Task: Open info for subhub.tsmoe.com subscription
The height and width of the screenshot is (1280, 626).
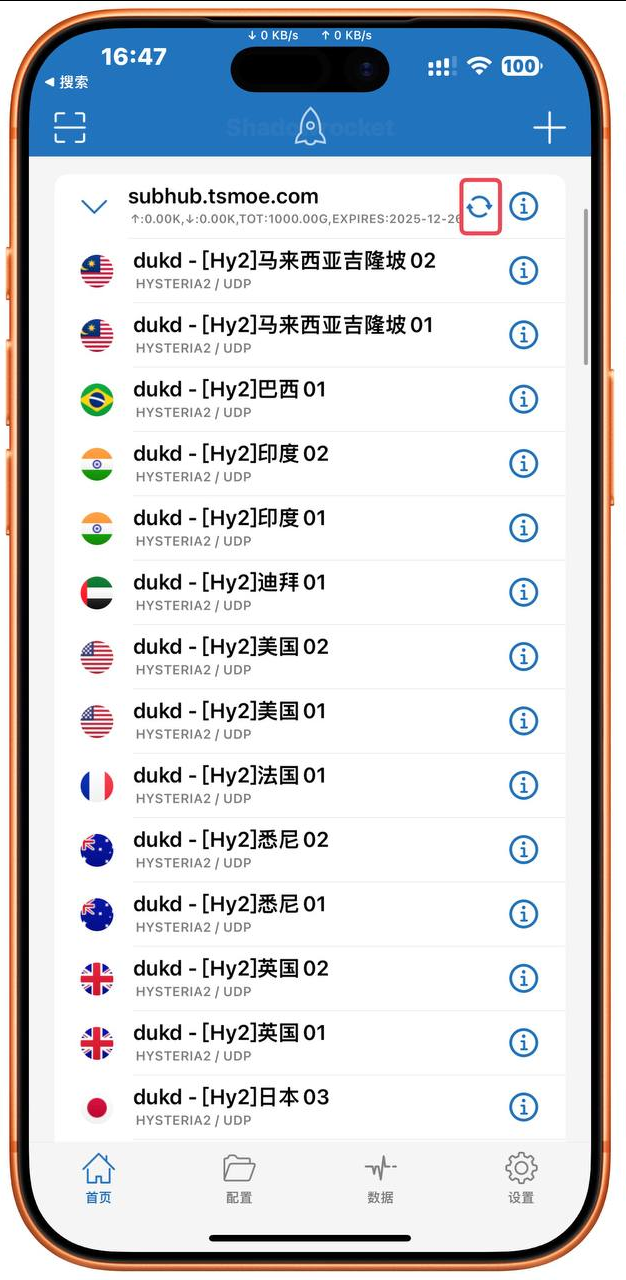Action: click(x=524, y=207)
